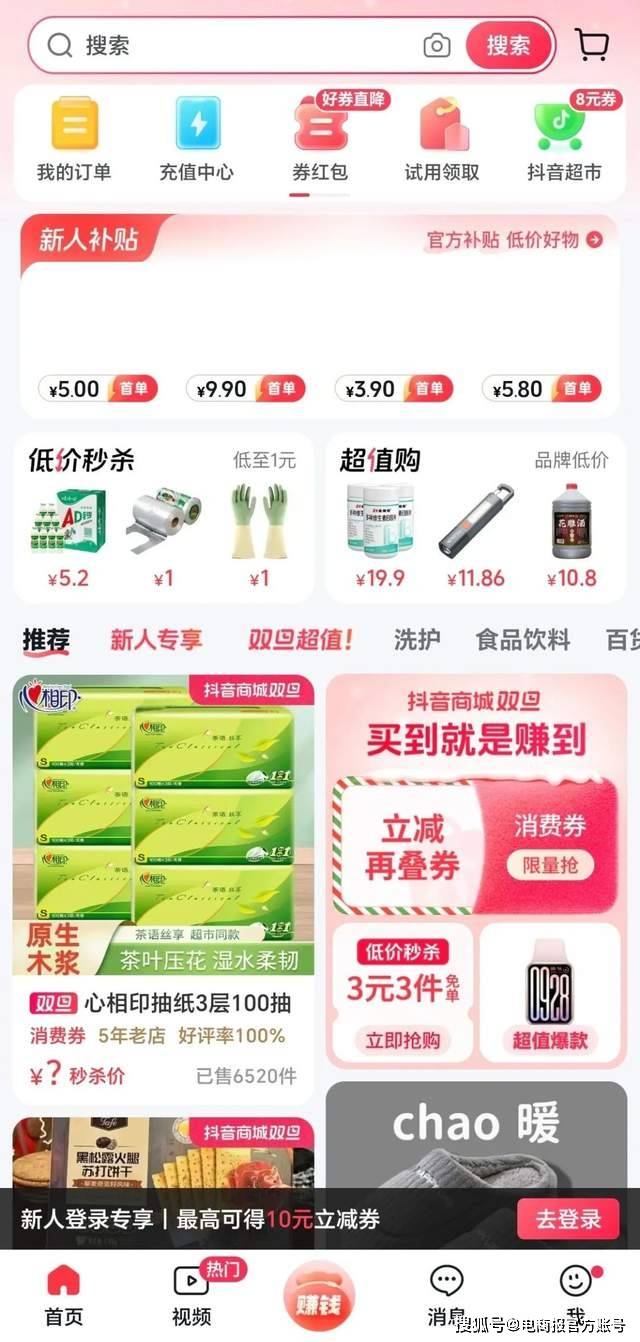Open 抖音超市 shortcut
The width and height of the screenshot is (640, 1342).
pyautogui.click(x=565, y=140)
